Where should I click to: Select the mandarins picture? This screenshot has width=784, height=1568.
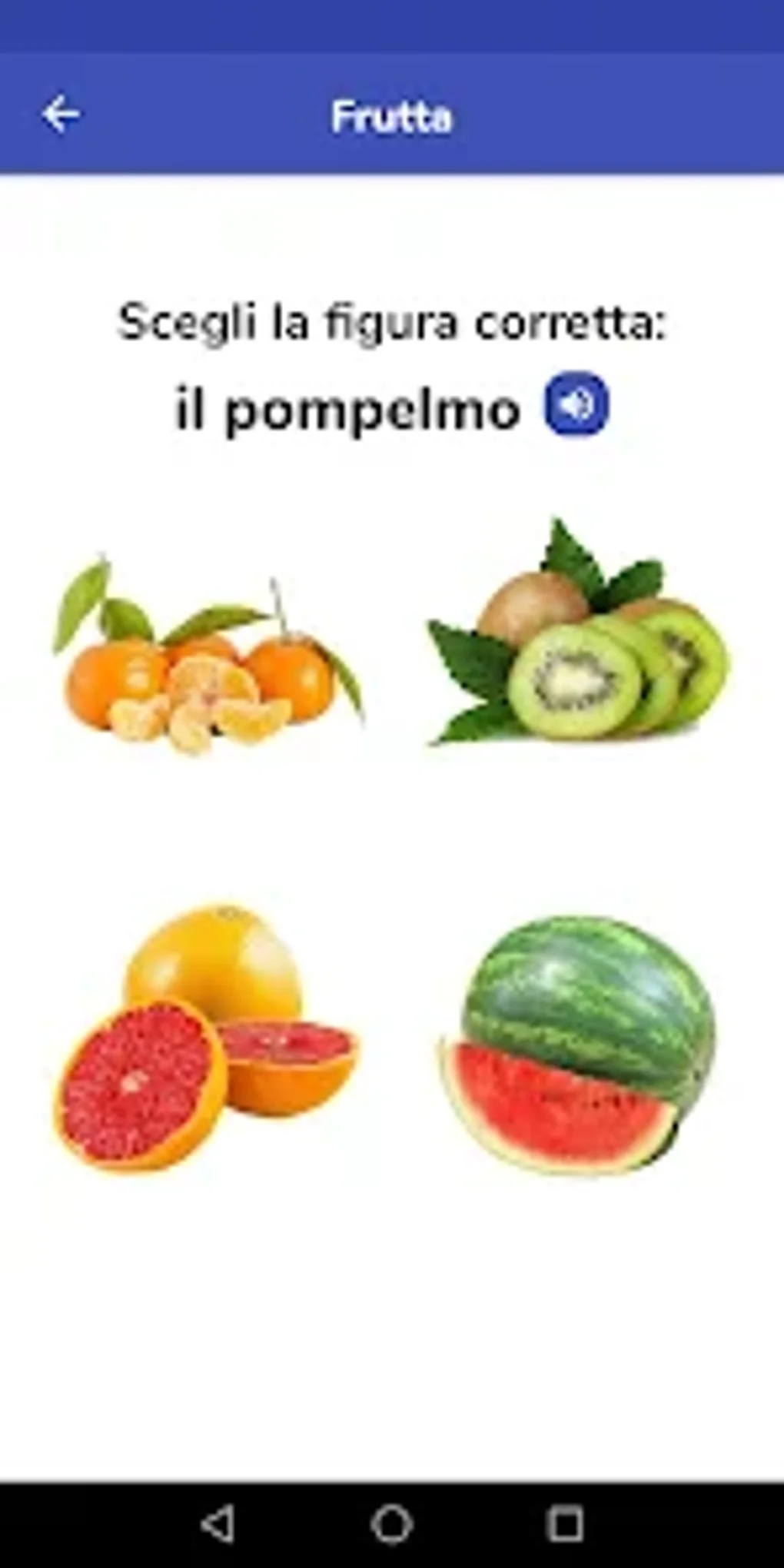pyautogui.click(x=208, y=653)
